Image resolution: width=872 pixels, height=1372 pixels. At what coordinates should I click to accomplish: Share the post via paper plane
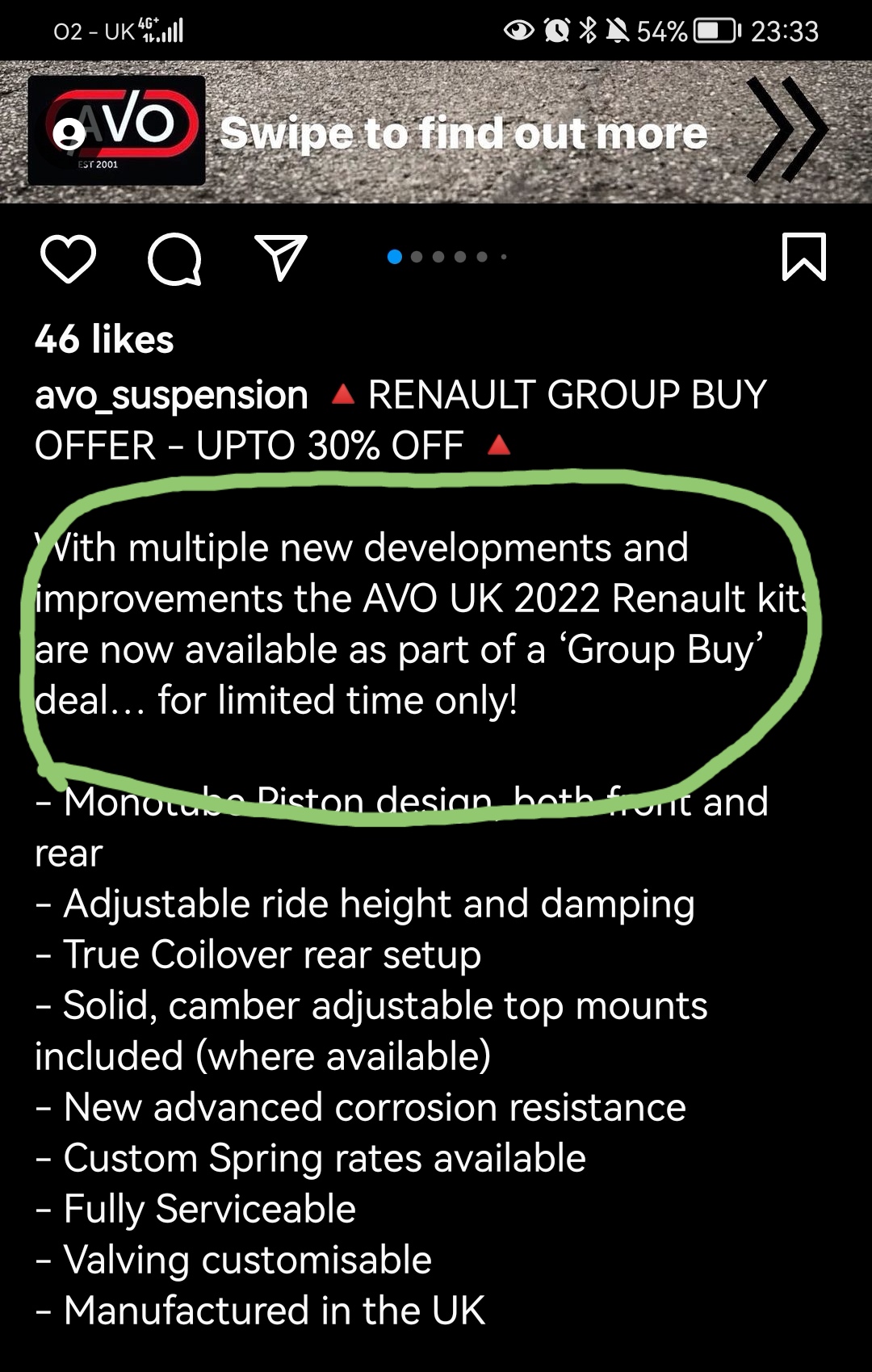pos(281,258)
